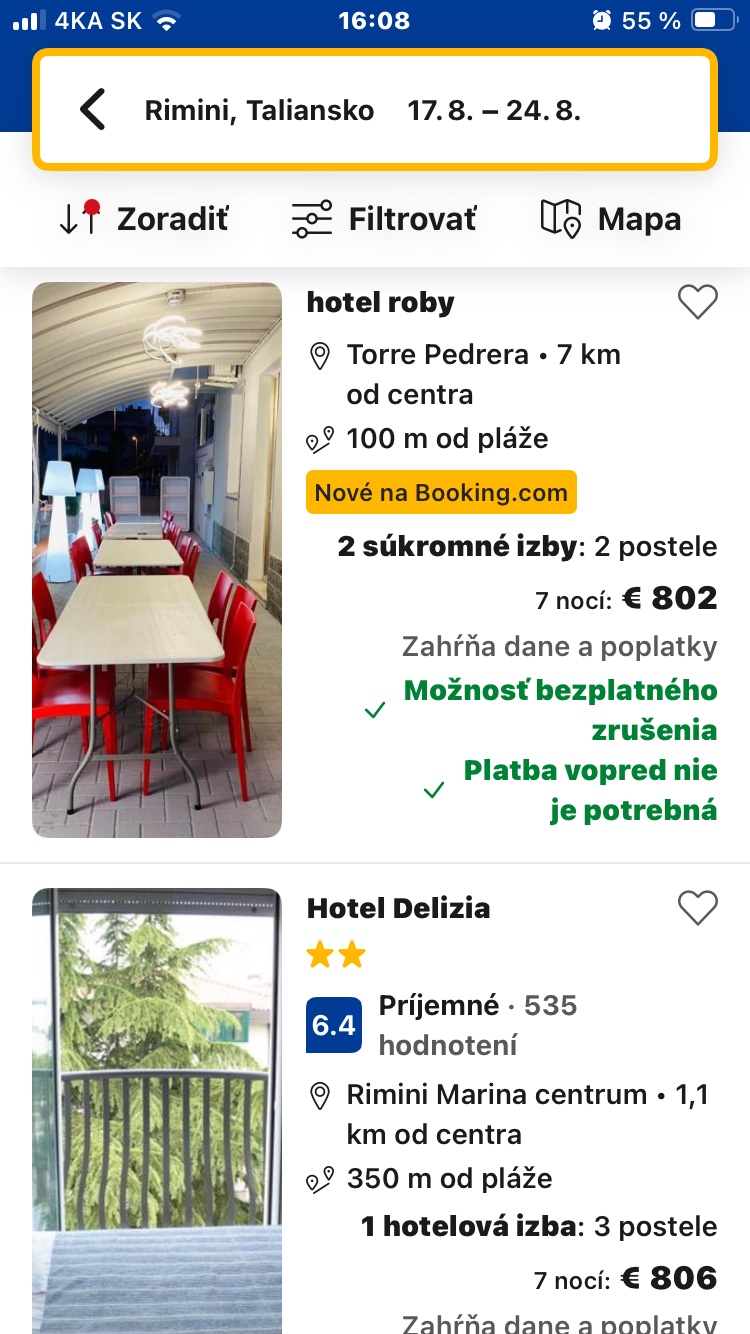The width and height of the screenshot is (750, 1334).
Task: Open the Filtrovať filter options
Action: coord(383,219)
